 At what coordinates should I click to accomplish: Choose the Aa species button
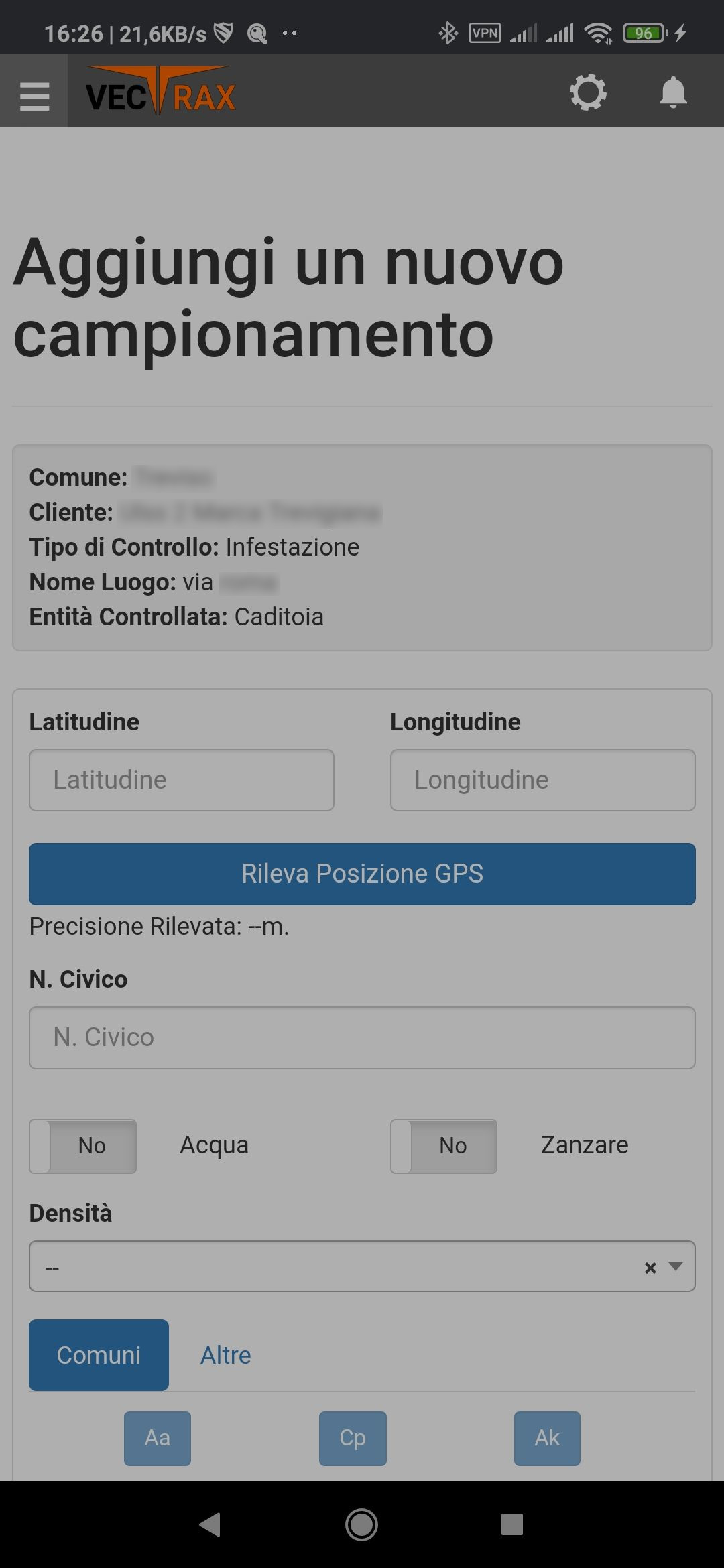(x=158, y=1438)
